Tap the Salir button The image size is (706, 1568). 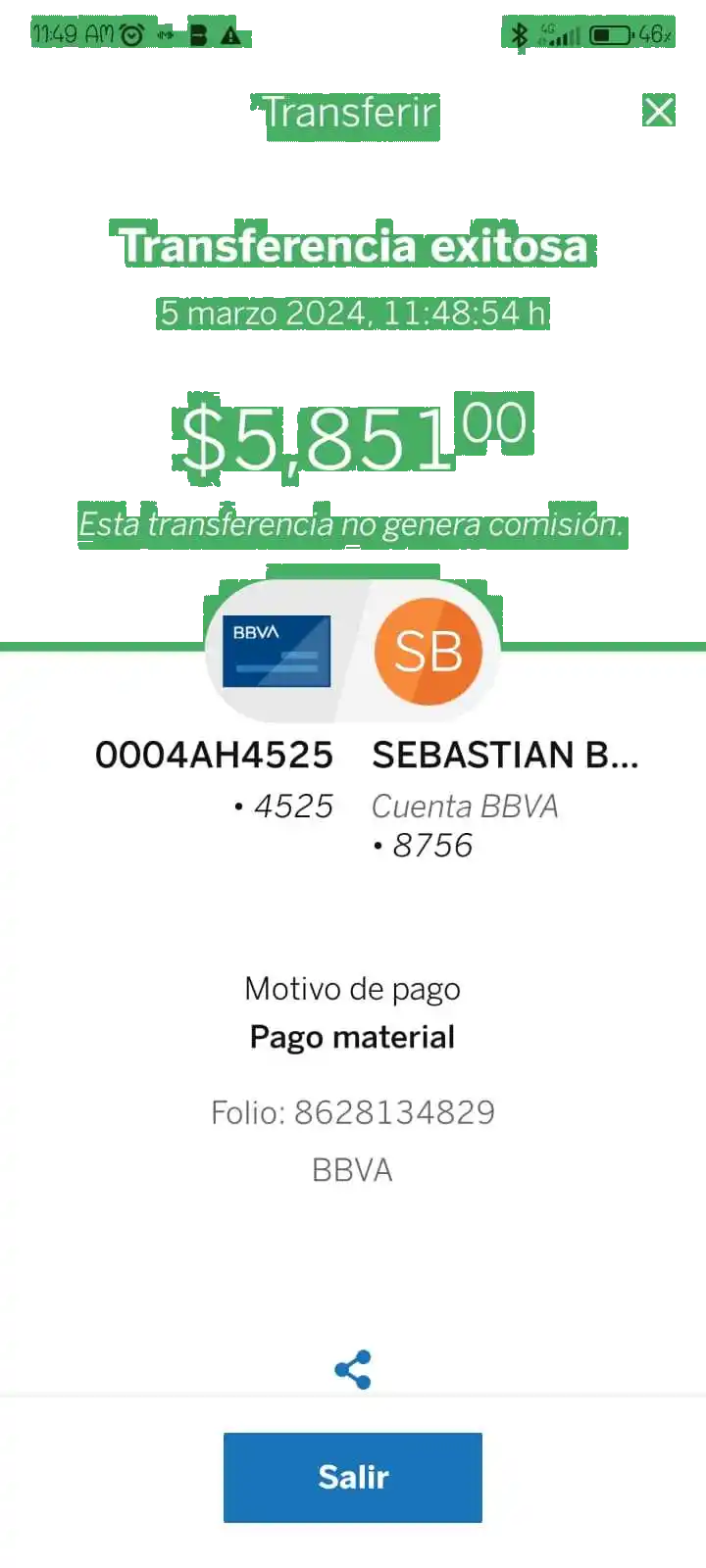click(x=353, y=1477)
